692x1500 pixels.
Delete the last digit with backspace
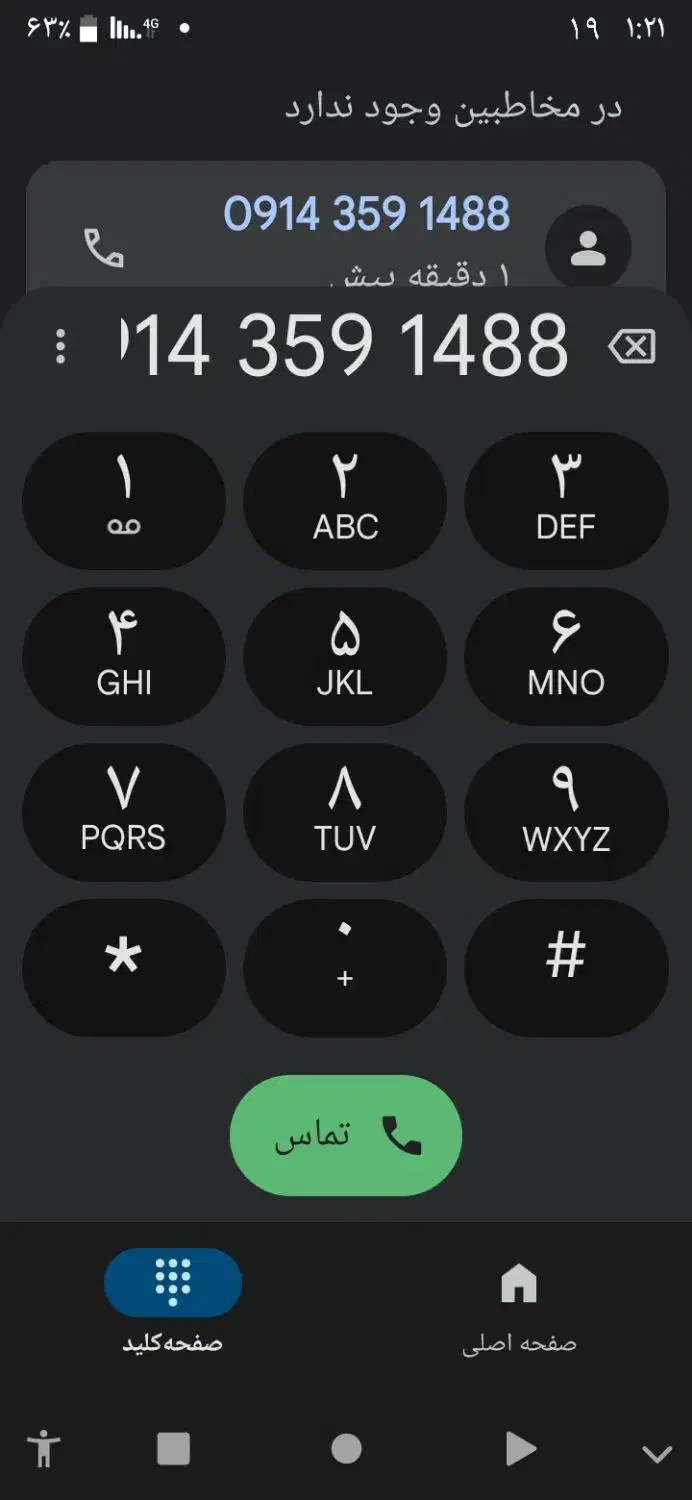[x=632, y=347]
